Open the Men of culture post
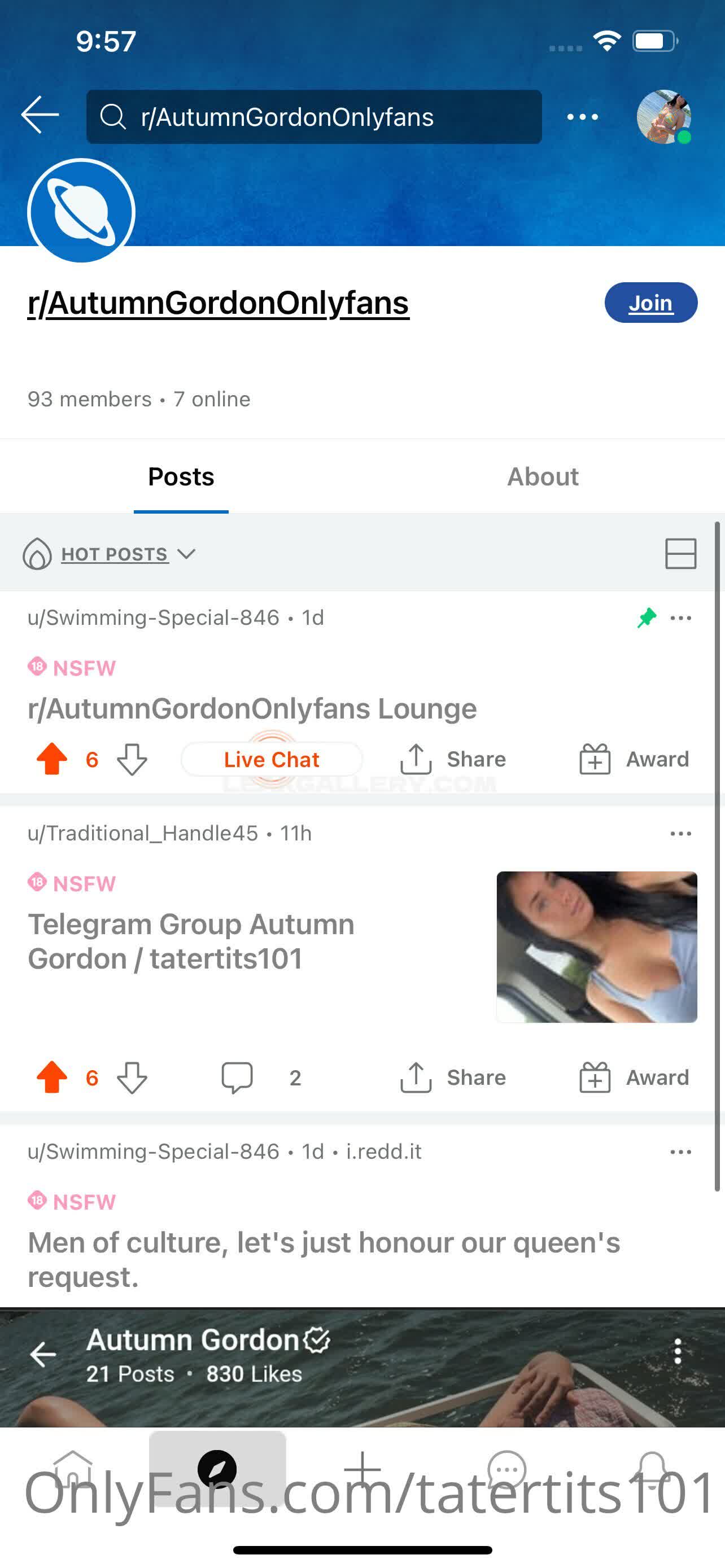 click(x=323, y=1259)
